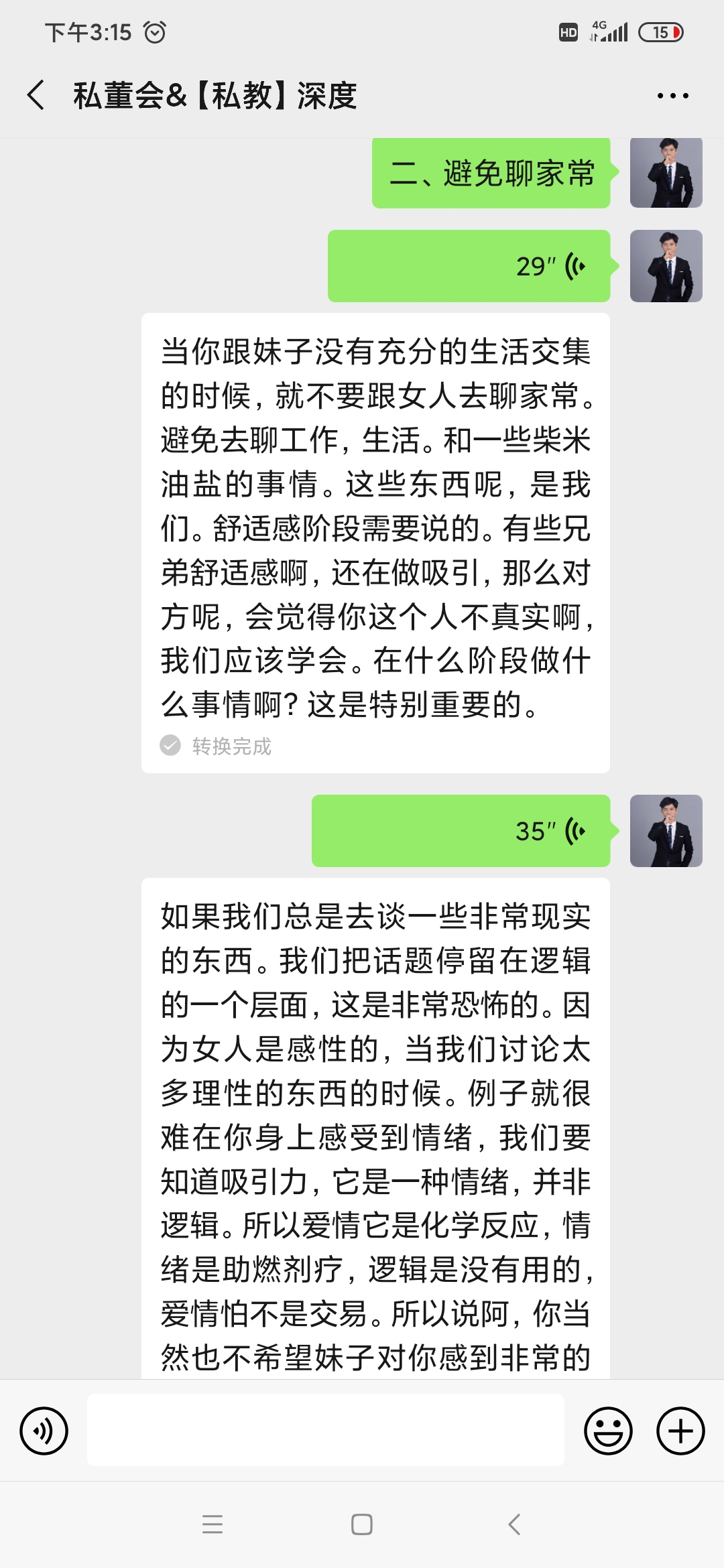724x1568 pixels.
Task: Tap the 二、避免聊家常 message bubble
Action: (x=491, y=174)
